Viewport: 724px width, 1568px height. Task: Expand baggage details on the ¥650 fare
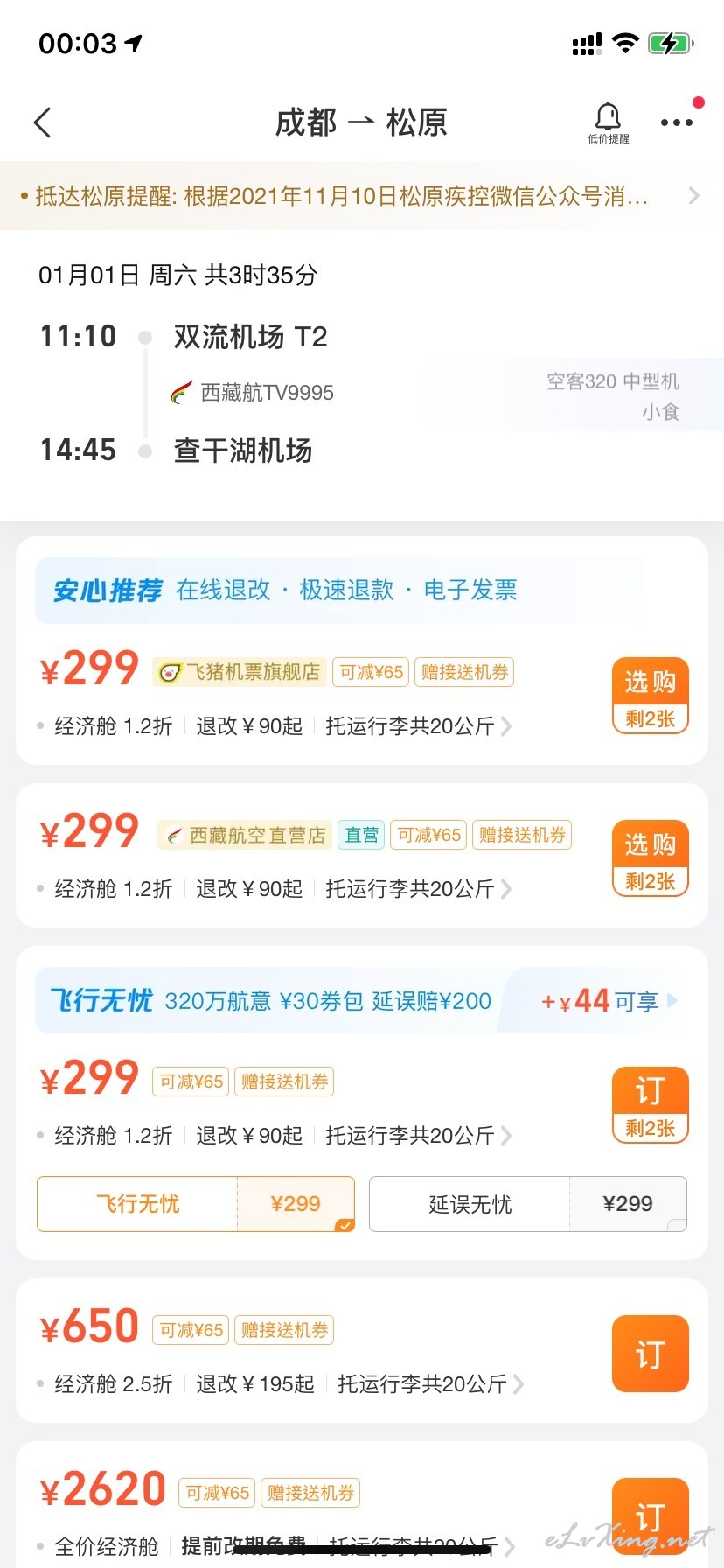coord(430,1384)
